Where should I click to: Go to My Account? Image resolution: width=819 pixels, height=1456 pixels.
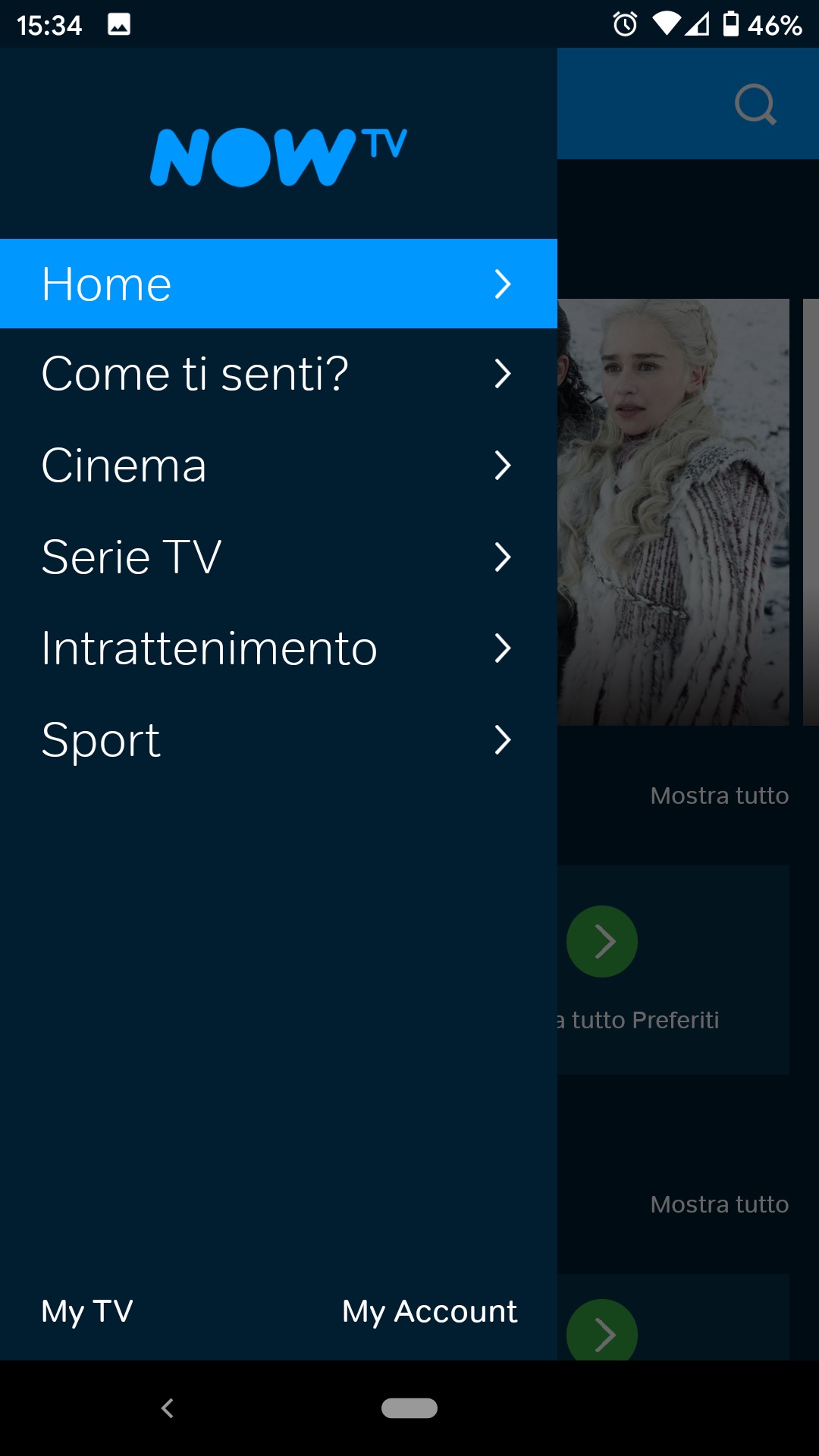[429, 1310]
